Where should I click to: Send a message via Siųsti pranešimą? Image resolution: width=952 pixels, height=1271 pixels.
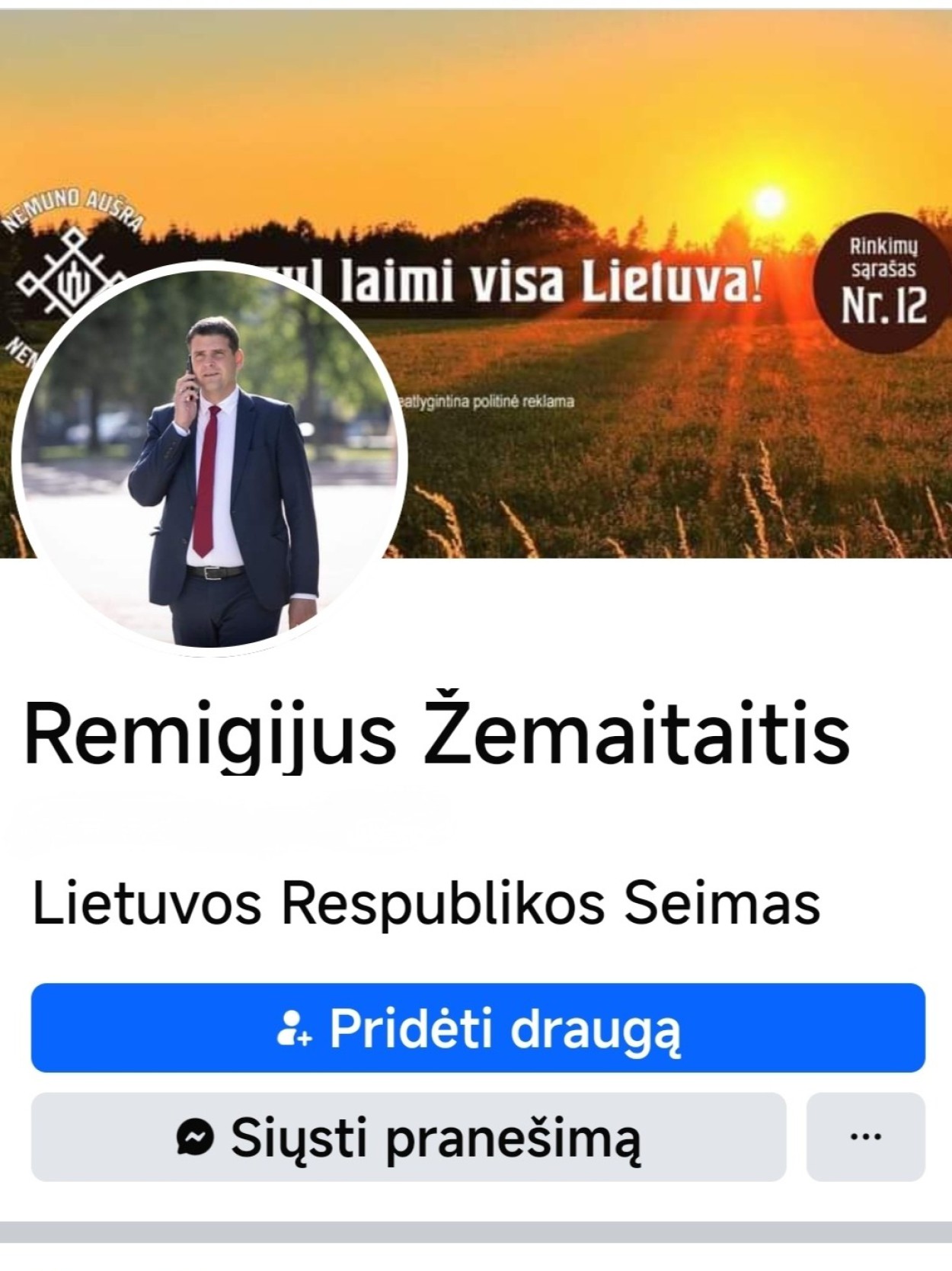coord(408,1137)
